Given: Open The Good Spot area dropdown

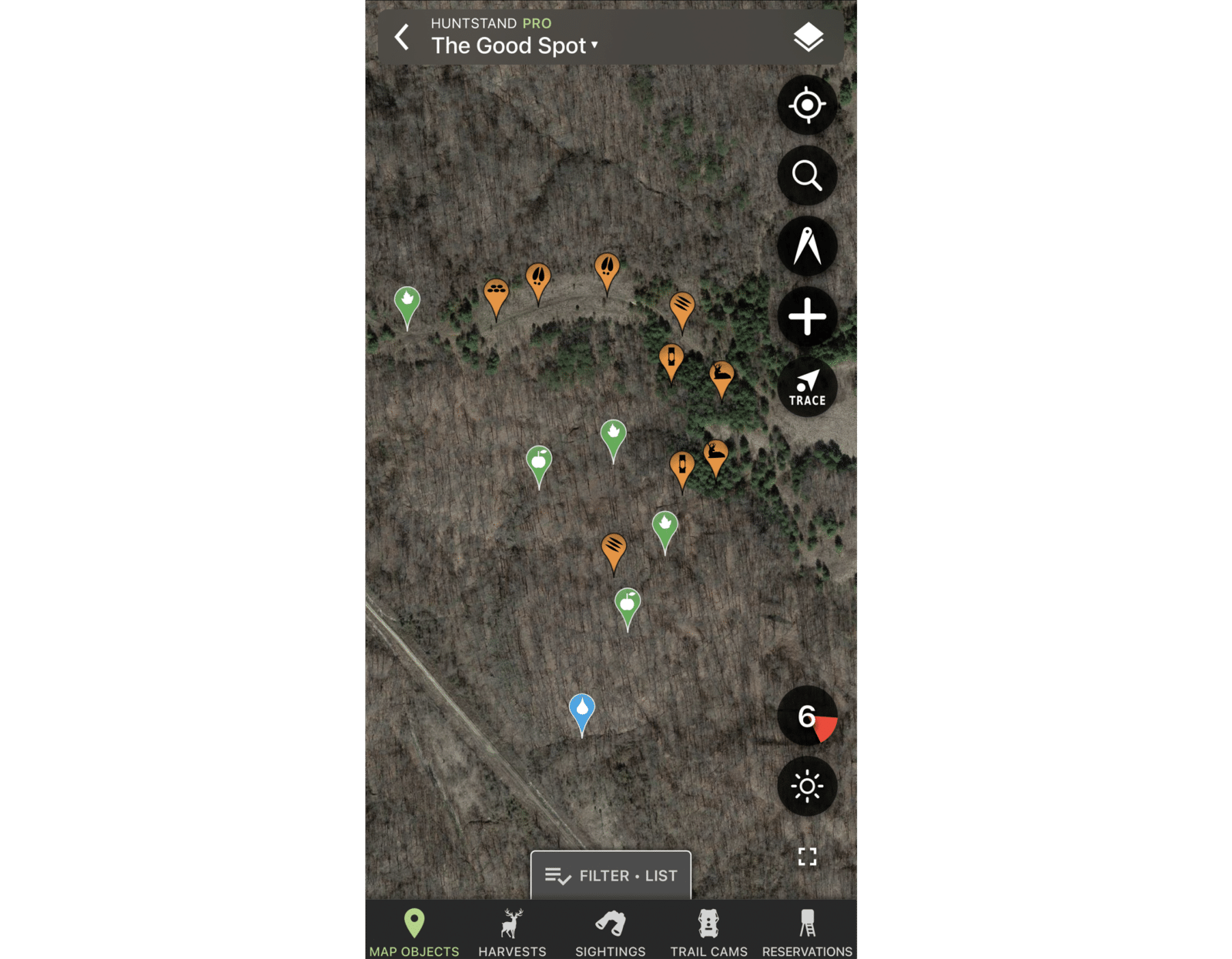Looking at the screenshot, I should coord(514,45).
